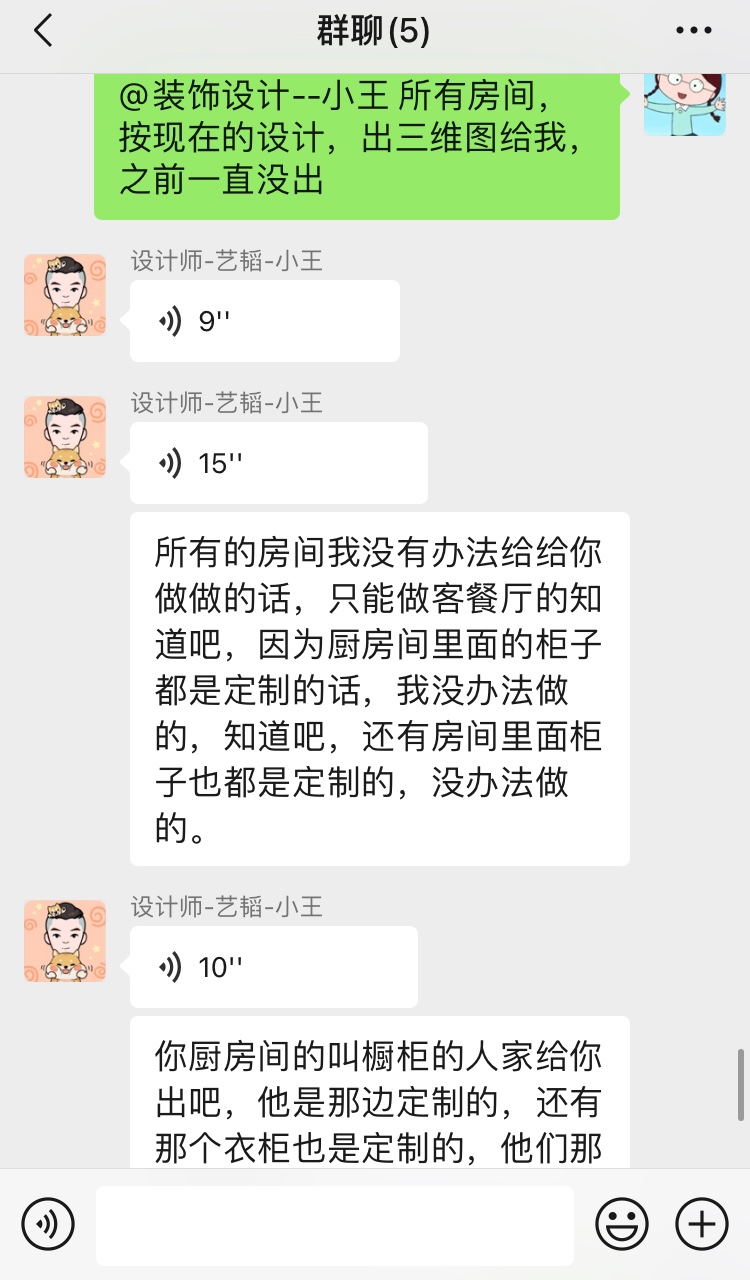Play the 9-second voice message

264,321
